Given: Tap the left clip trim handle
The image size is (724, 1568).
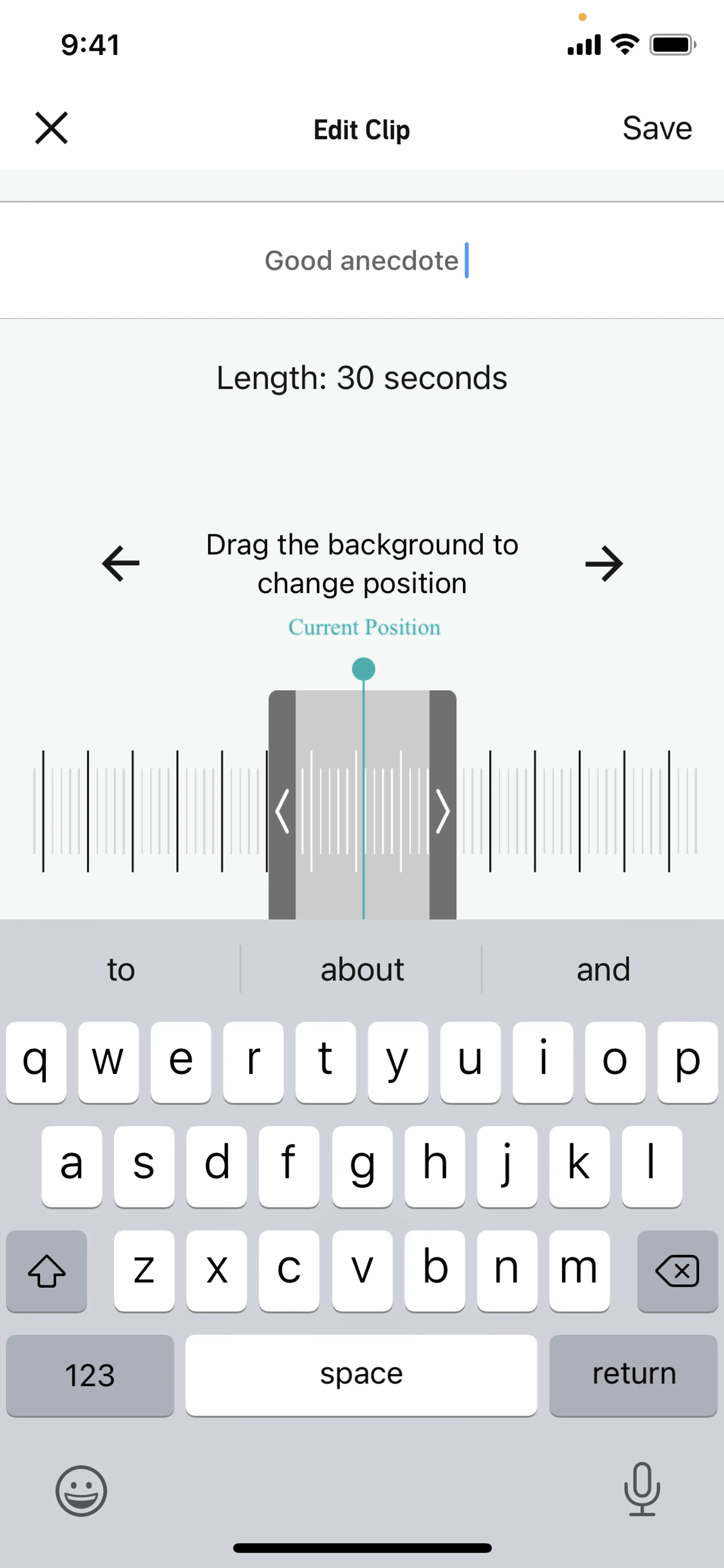Looking at the screenshot, I should 282,811.
